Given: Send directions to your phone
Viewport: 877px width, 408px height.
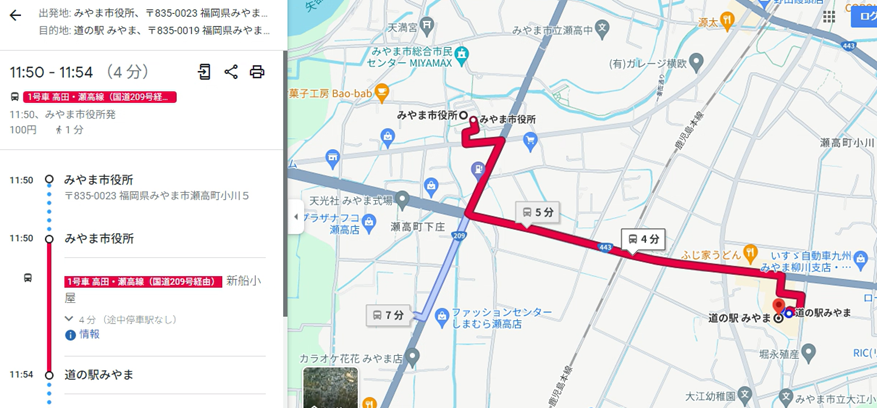Looking at the screenshot, I should pos(204,72).
